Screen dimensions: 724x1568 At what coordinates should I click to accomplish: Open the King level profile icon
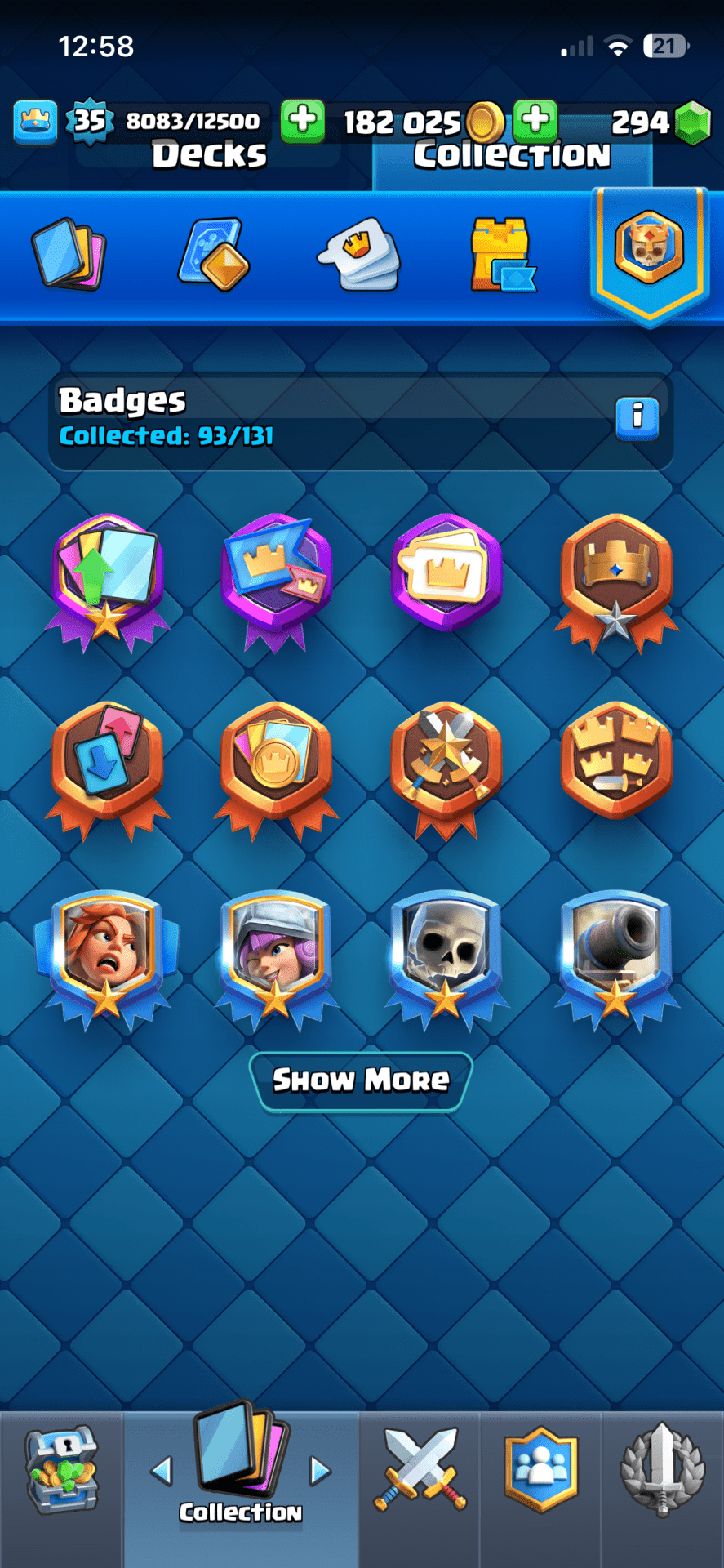pyautogui.click(x=35, y=122)
